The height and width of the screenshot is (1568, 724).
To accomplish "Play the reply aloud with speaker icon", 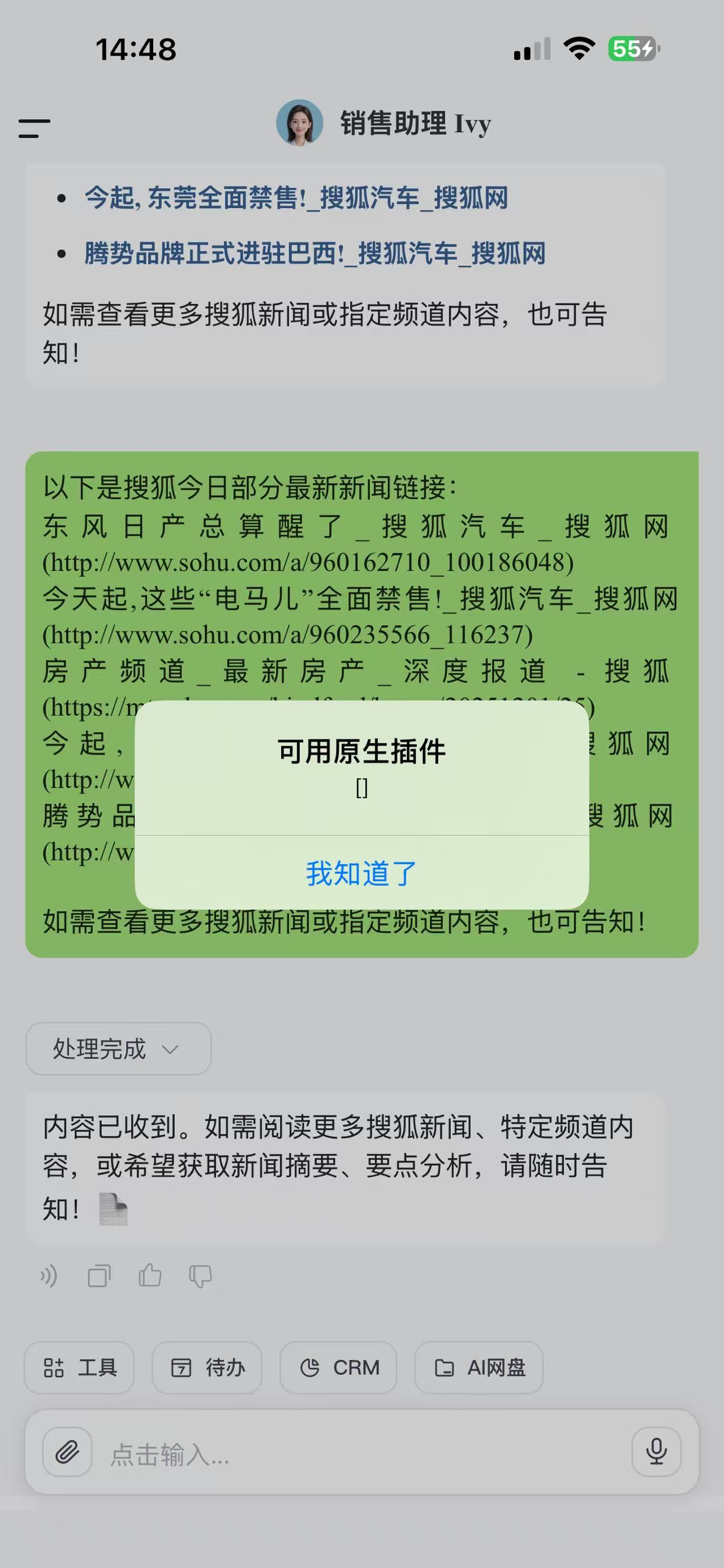I will tap(49, 1275).
